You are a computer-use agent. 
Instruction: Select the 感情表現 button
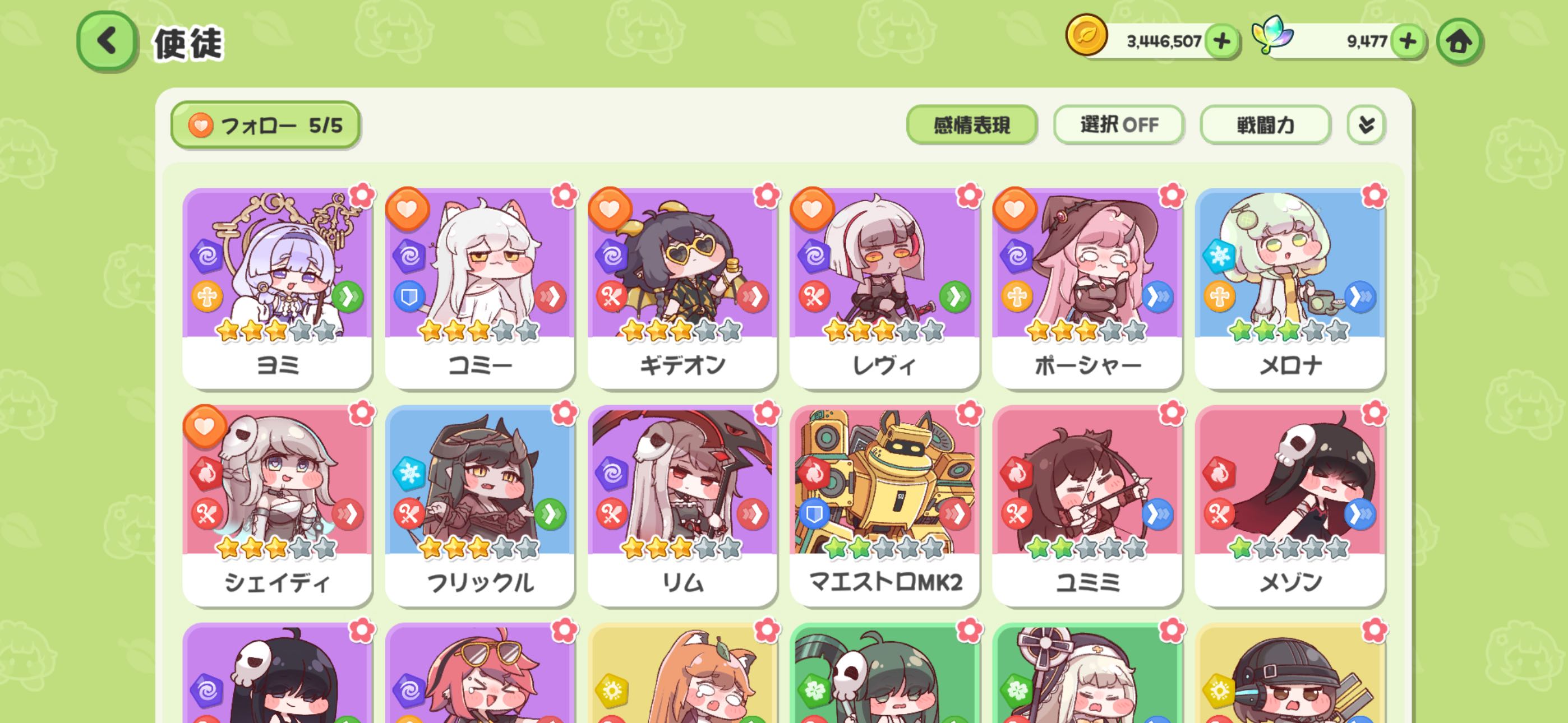click(971, 126)
